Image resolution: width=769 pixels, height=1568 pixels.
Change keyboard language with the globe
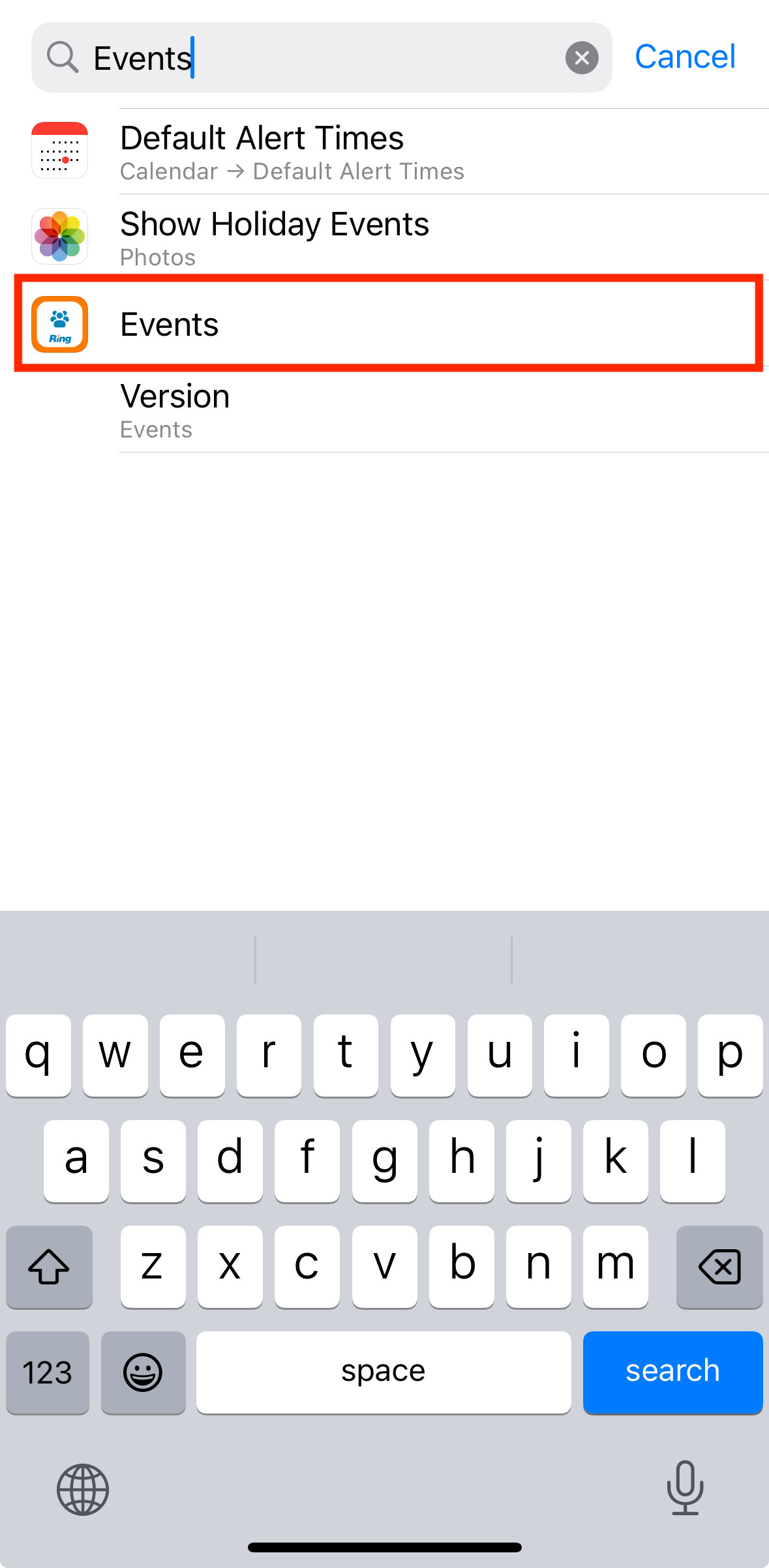[x=83, y=1489]
